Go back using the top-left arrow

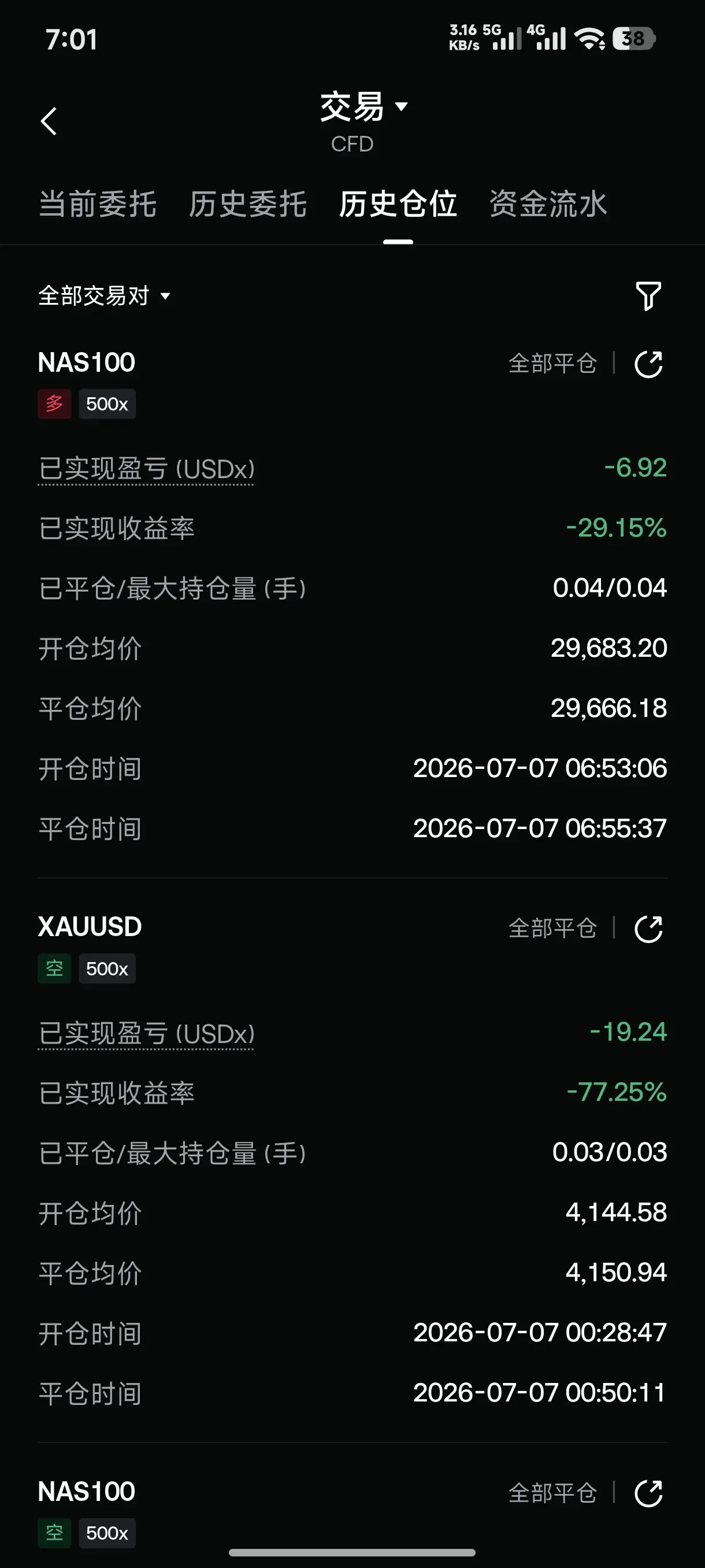pyautogui.click(x=49, y=121)
